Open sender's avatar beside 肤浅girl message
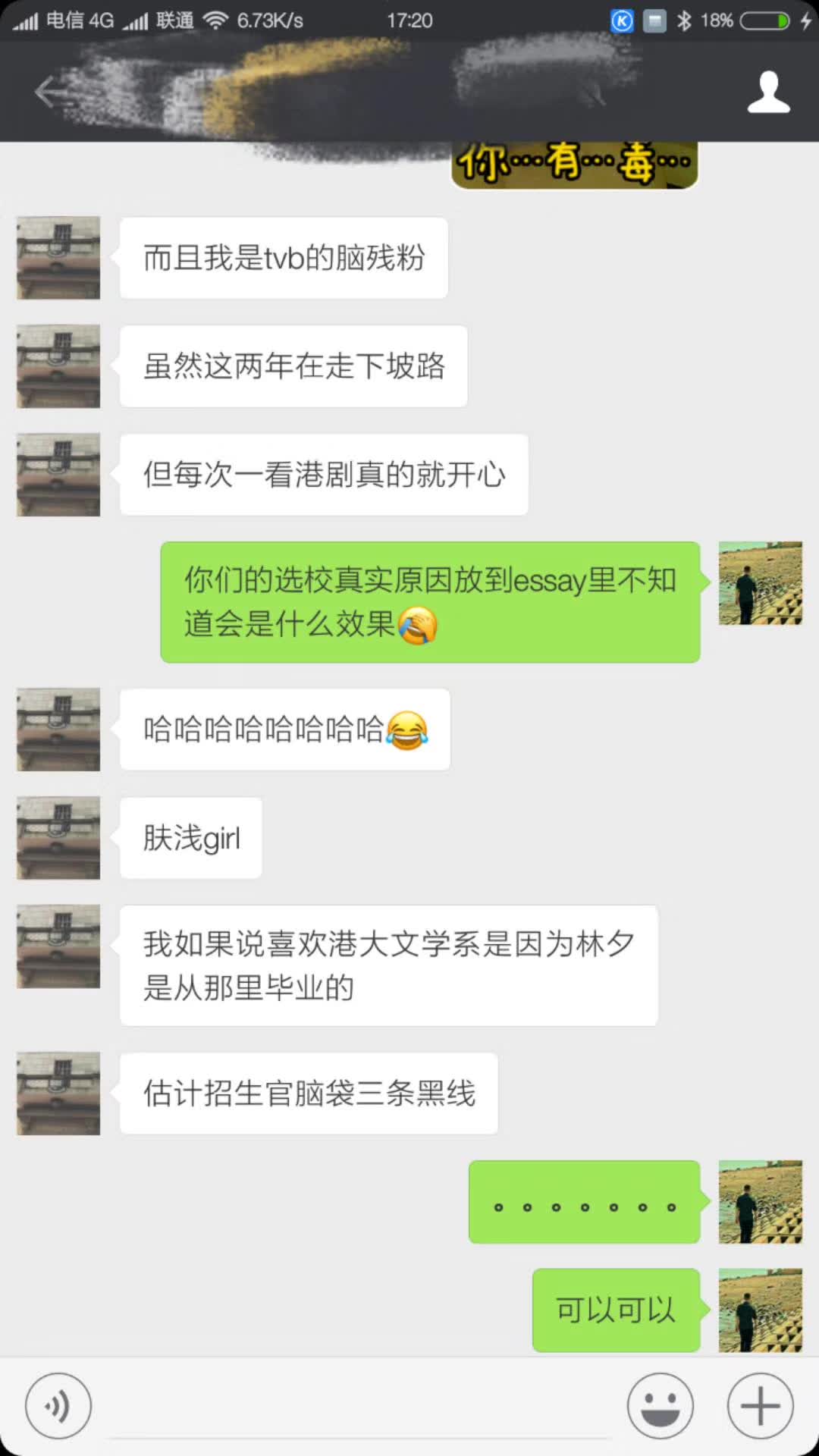819x1456 pixels. pyautogui.click(x=58, y=838)
